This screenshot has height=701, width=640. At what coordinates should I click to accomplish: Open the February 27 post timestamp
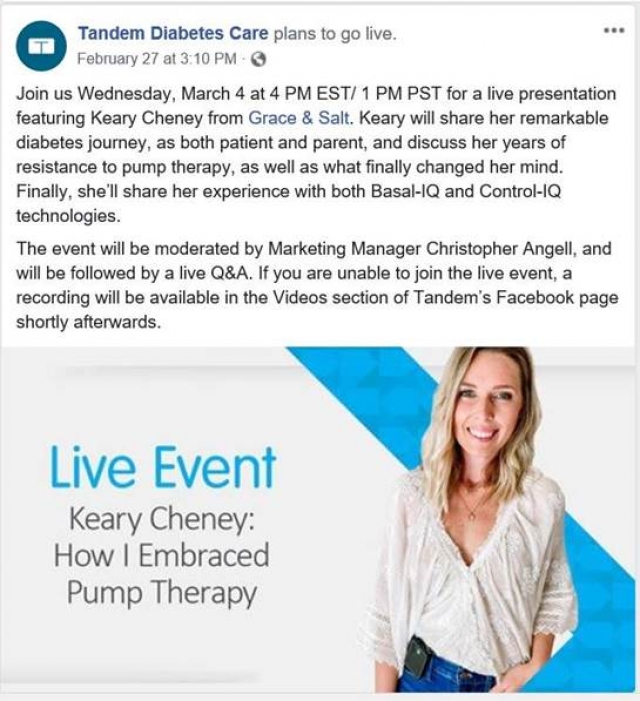157,58
